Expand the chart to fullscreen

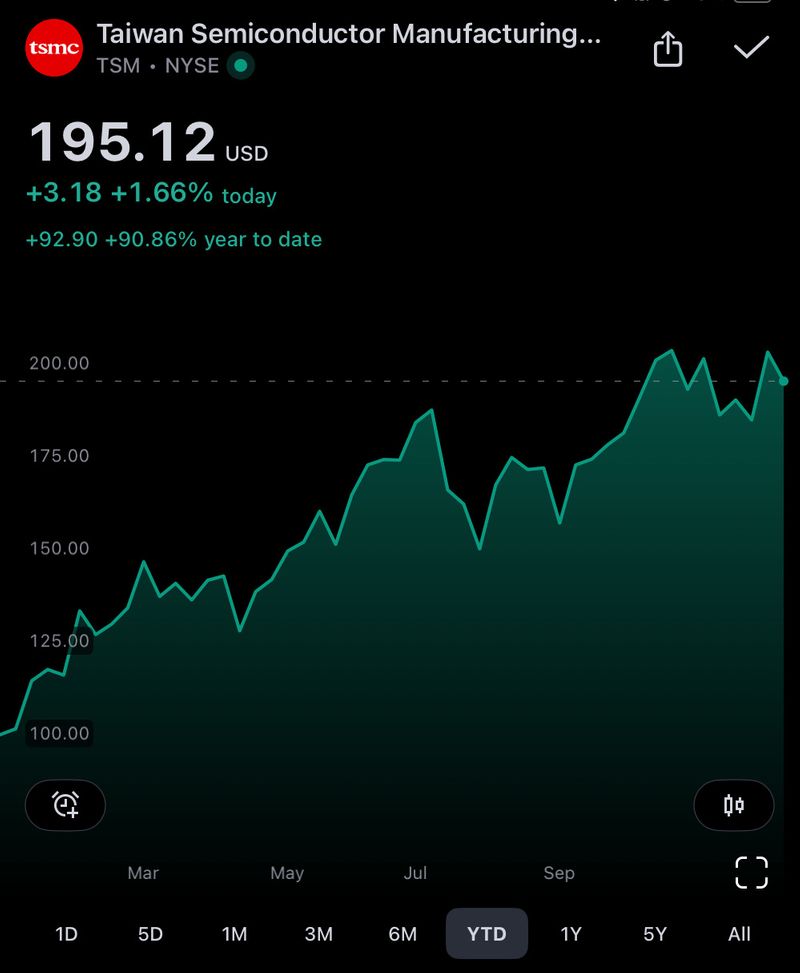[751, 872]
